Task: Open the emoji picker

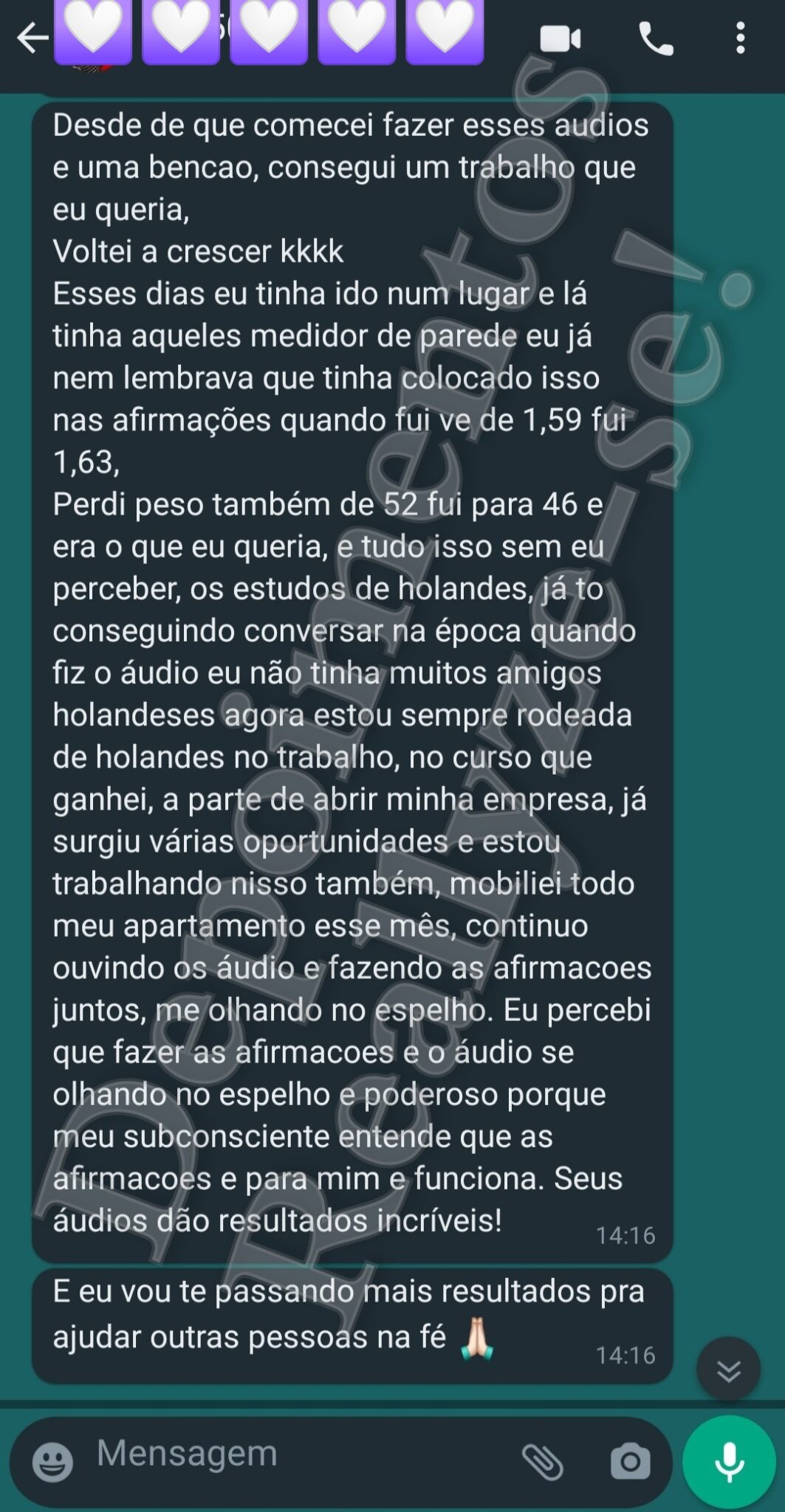Action: coord(53,1463)
